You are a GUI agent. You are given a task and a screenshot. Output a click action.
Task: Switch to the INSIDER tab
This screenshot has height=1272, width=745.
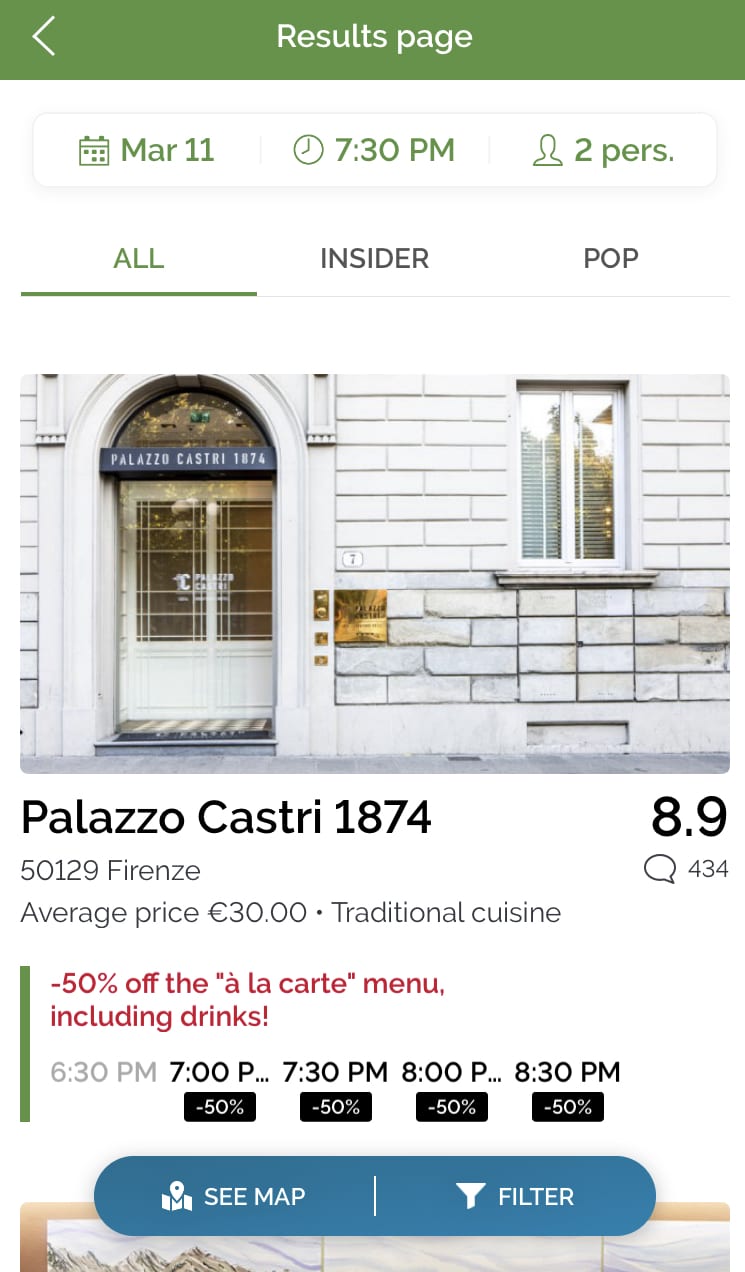[374, 259]
